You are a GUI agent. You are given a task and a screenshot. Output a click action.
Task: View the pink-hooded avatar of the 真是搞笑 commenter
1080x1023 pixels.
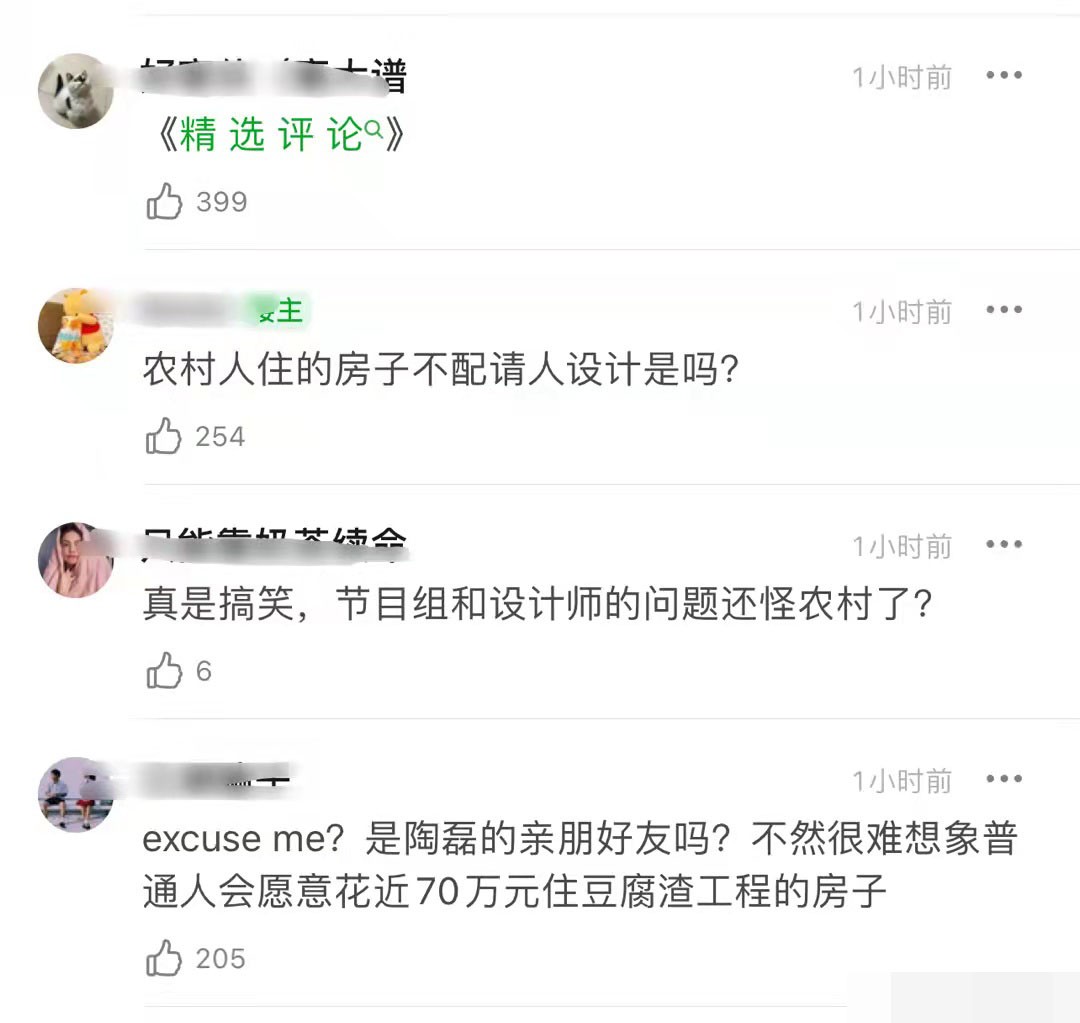click(x=76, y=560)
